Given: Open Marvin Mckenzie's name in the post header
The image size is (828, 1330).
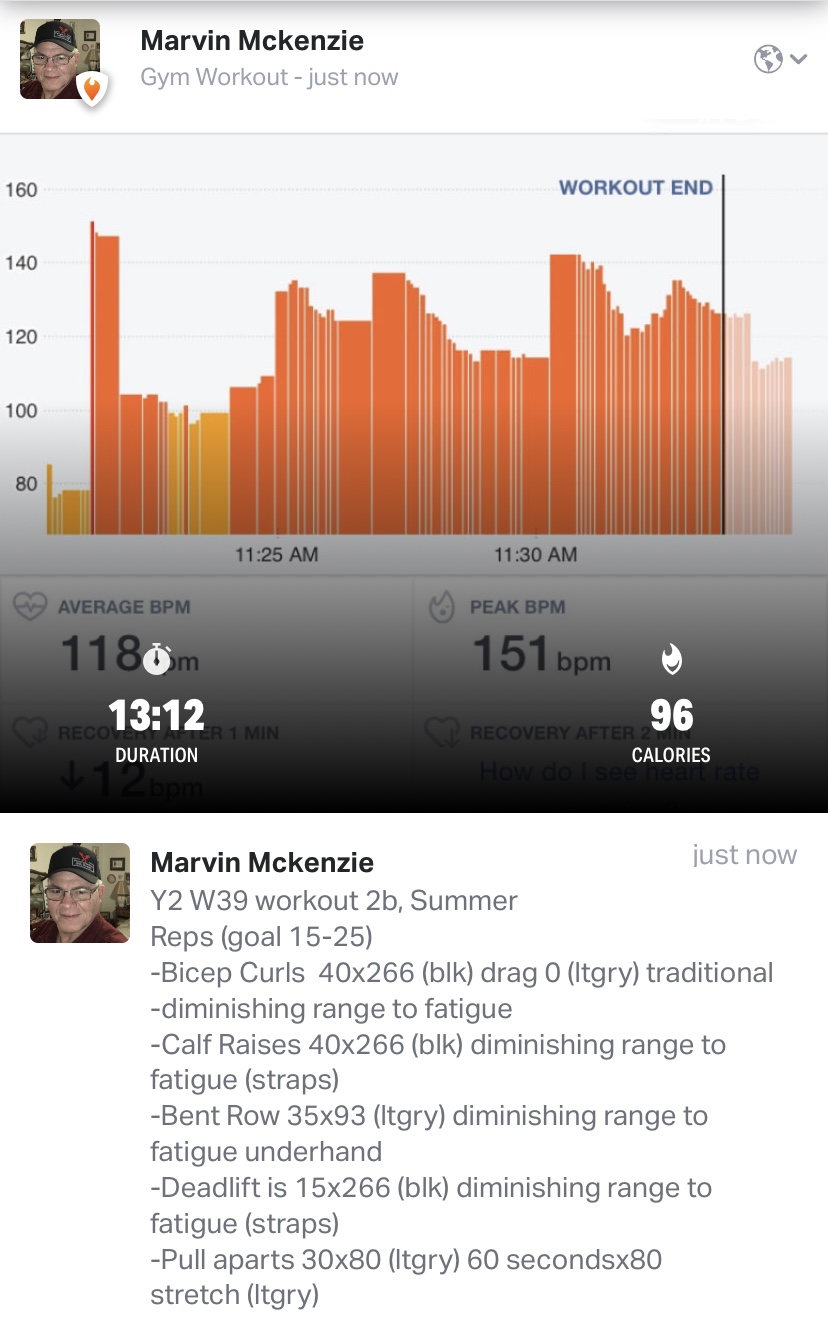Looking at the screenshot, I should [x=252, y=41].
